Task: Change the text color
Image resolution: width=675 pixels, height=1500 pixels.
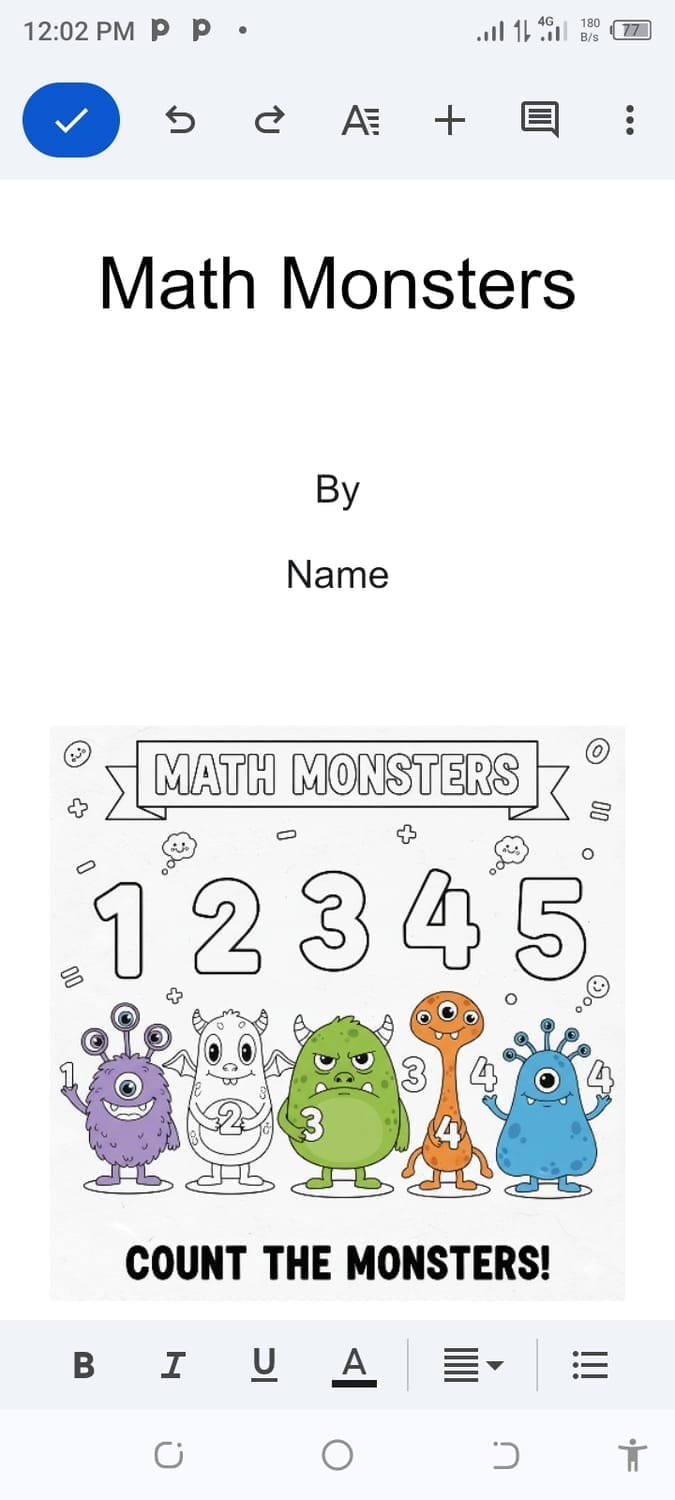Action: click(x=354, y=1365)
